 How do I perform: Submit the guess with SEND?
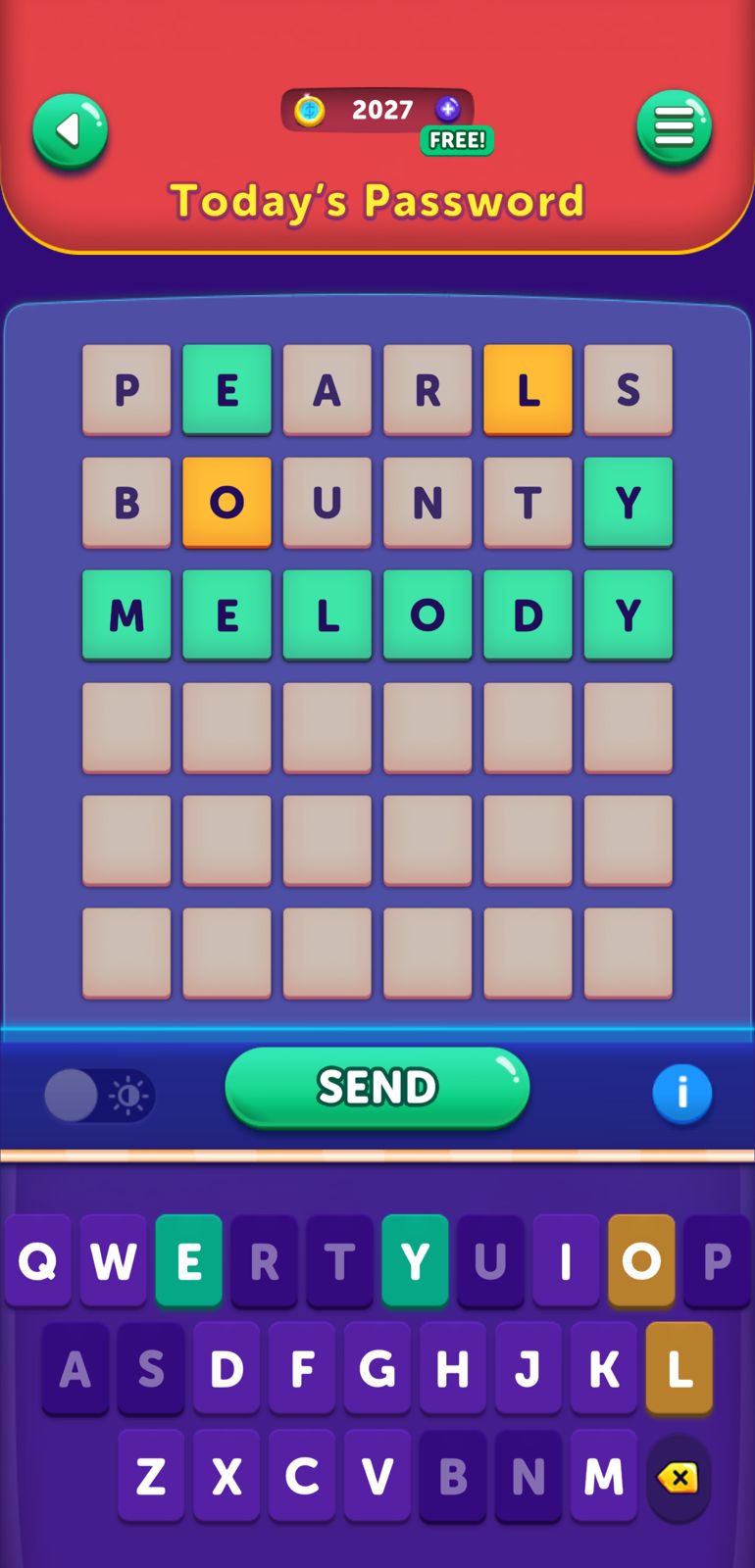click(377, 1087)
